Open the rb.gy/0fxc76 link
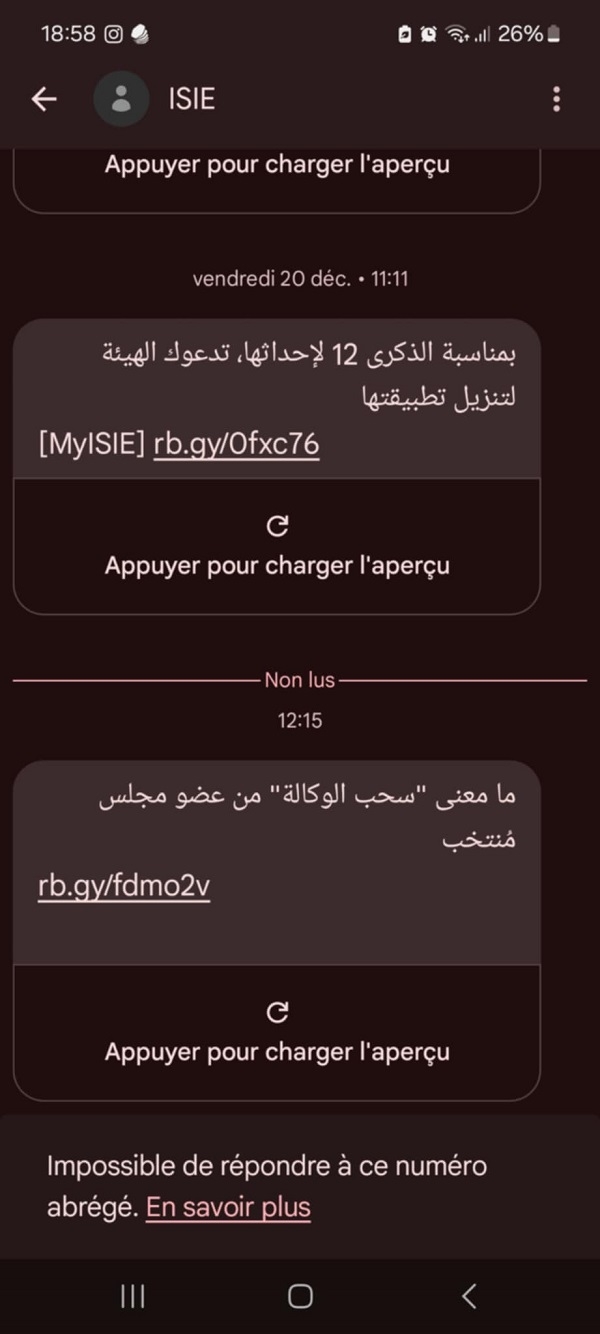Viewport: 600px width, 1334px height. [236, 444]
